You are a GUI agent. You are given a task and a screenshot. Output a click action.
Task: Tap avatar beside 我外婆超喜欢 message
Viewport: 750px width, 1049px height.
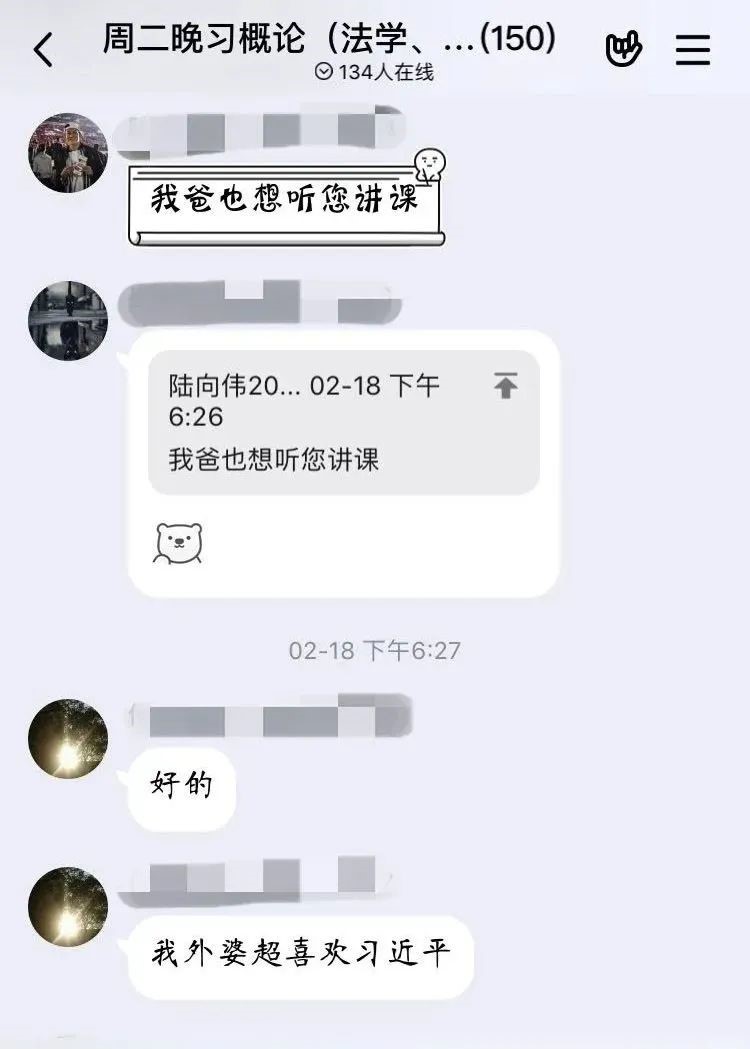pos(68,907)
